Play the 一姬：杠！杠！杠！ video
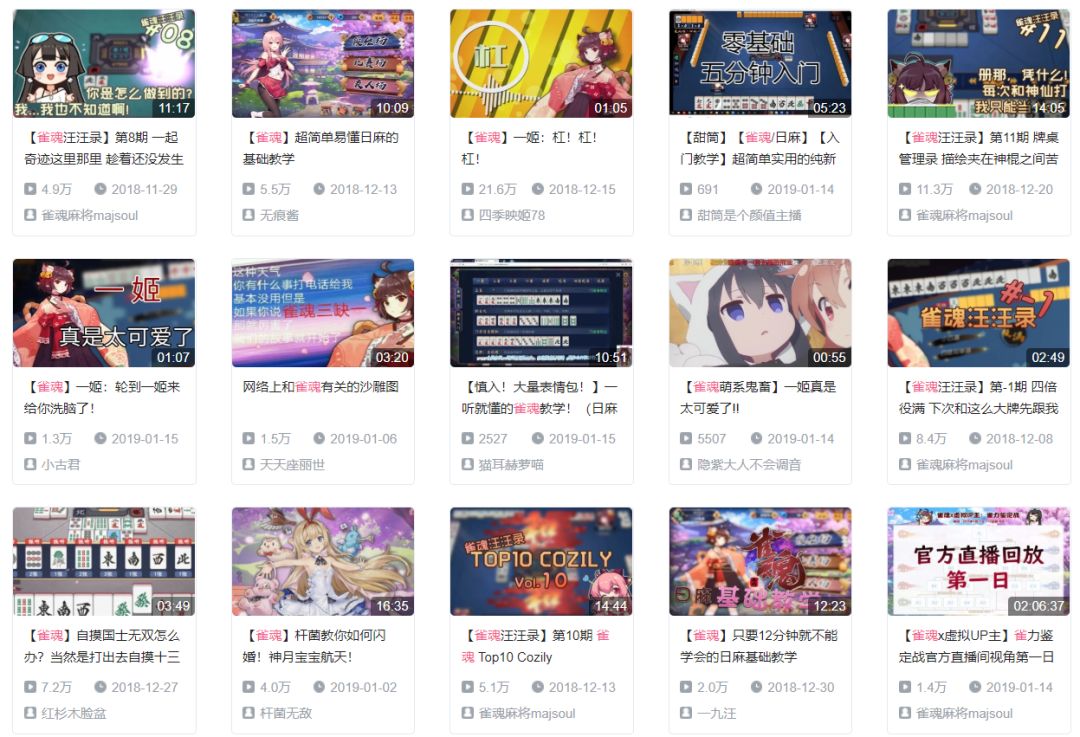1080x737 pixels. point(541,64)
